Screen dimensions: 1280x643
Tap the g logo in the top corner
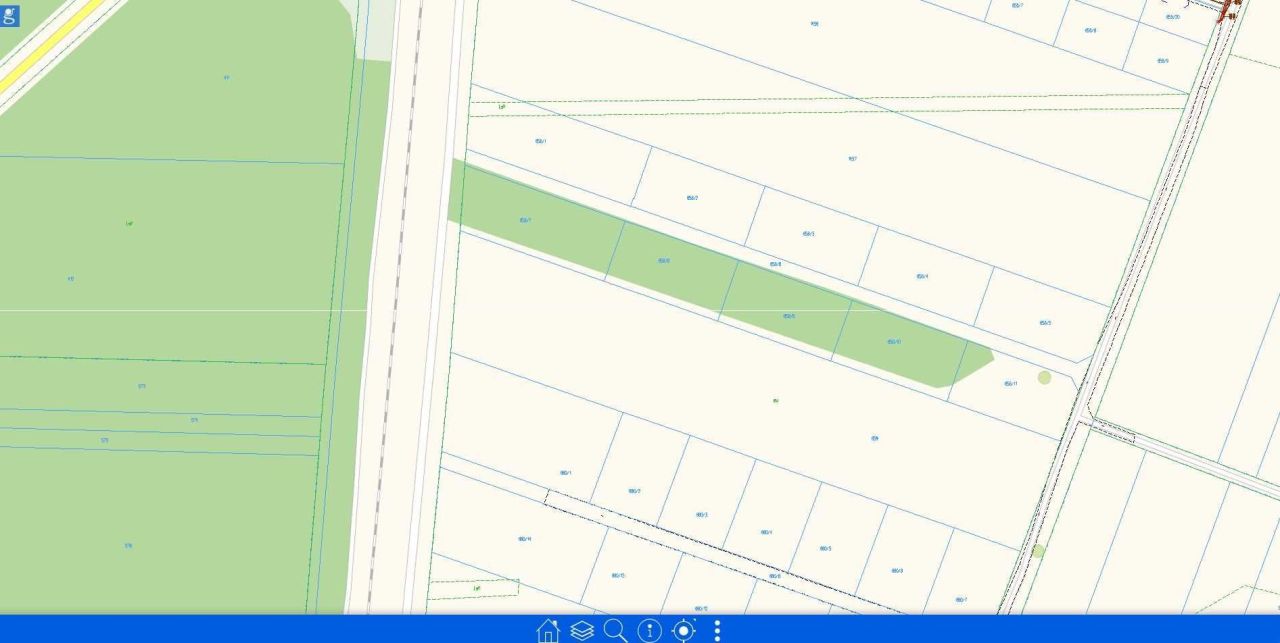[9, 14]
